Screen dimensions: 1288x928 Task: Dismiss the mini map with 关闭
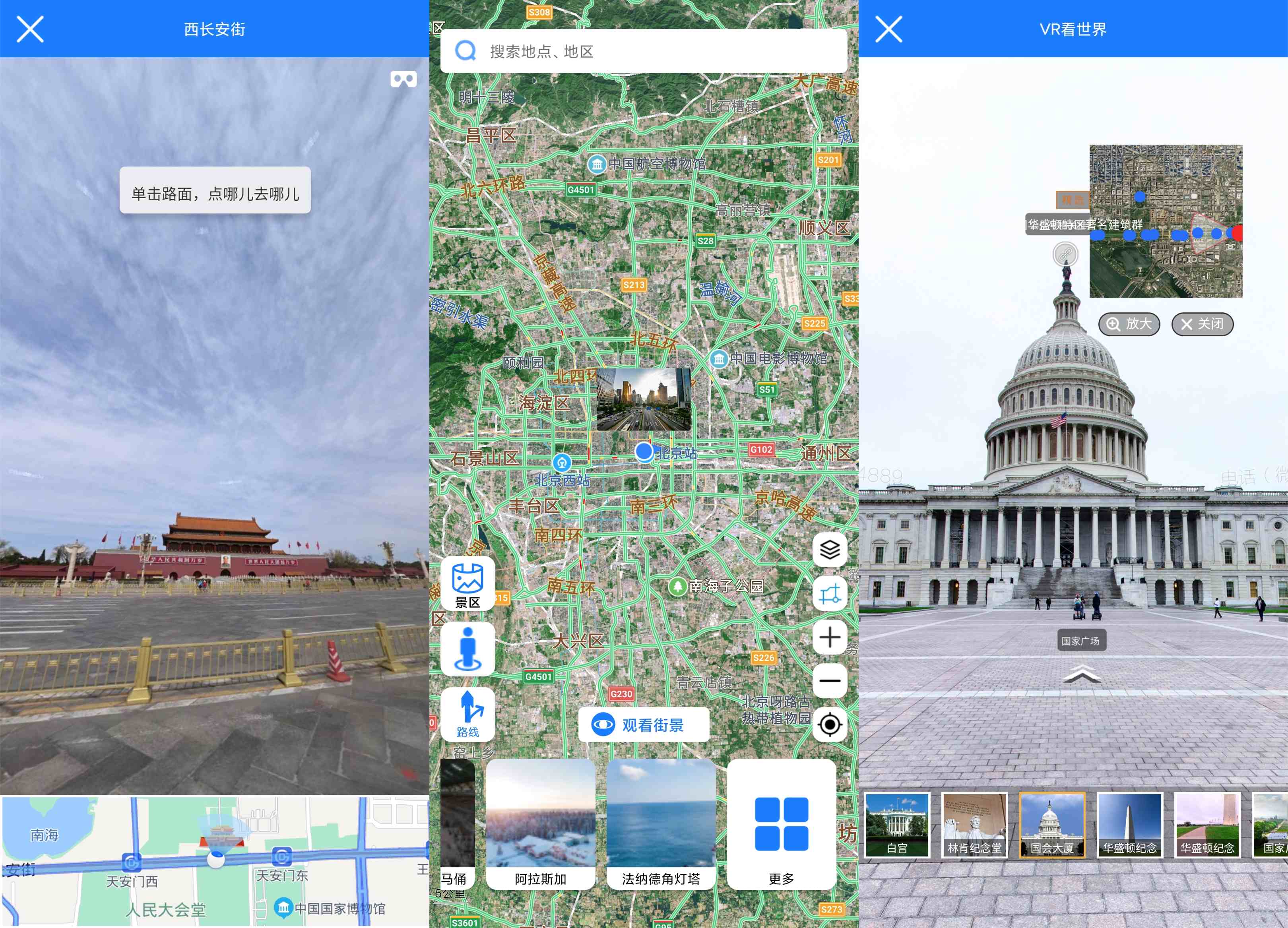click(x=1202, y=324)
